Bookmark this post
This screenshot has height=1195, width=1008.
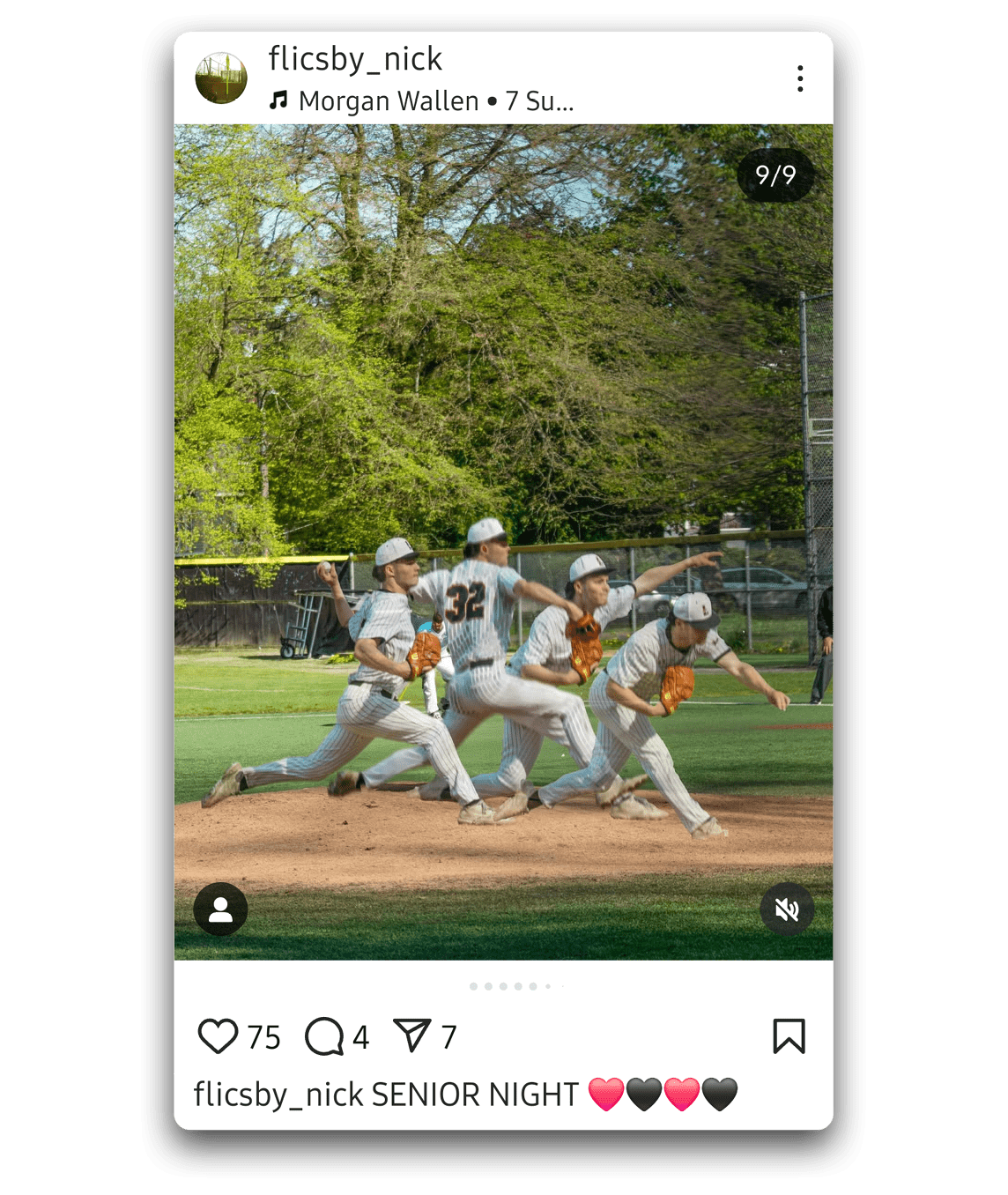pyautogui.click(x=789, y=1036)
